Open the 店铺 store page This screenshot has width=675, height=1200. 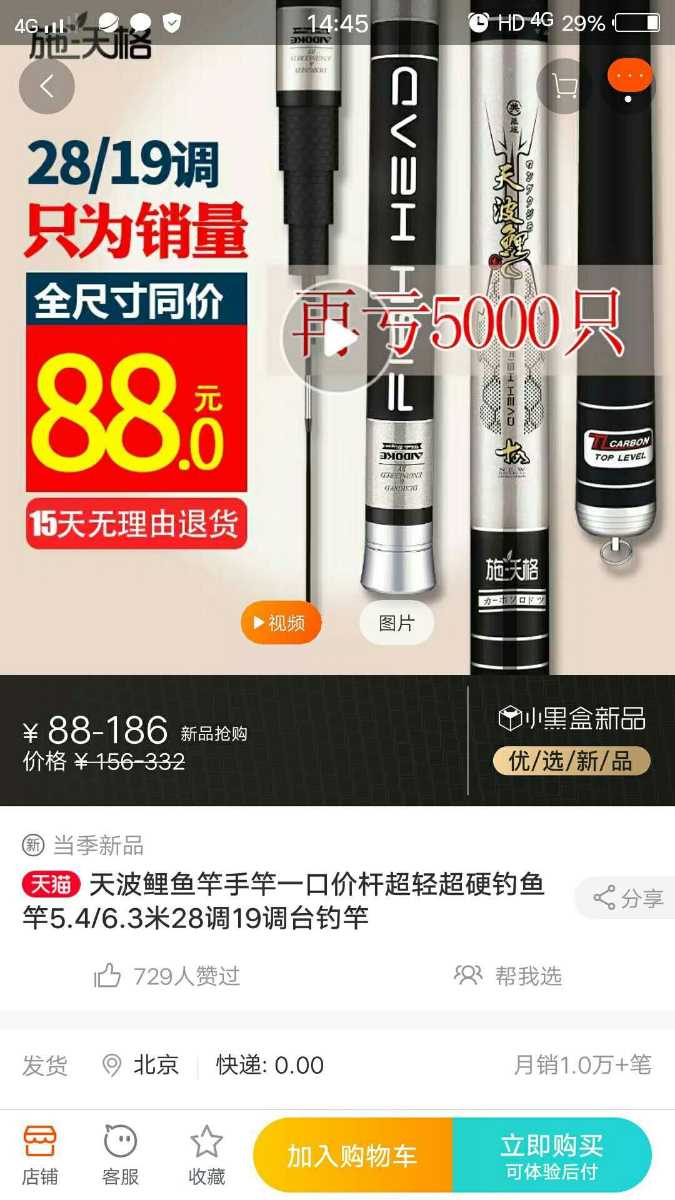(x=41, y=1154)
